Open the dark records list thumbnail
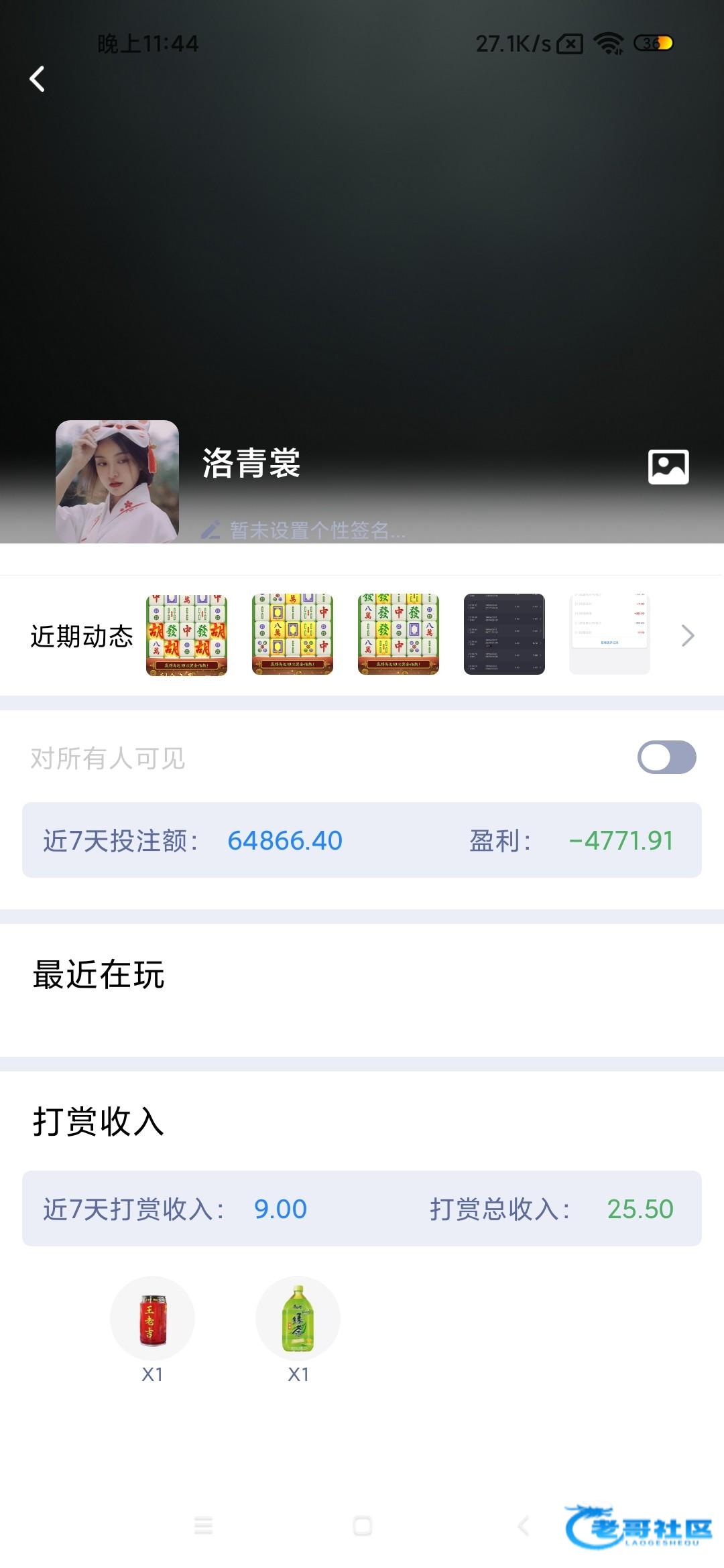 point(504,634)
